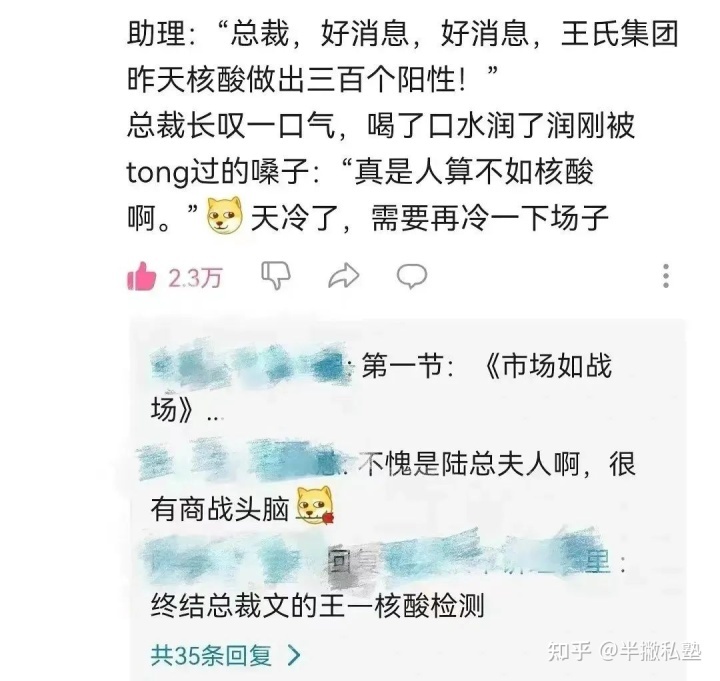Screen dimensions: 720x681
Task: Reply using the speech bubble icon
Action: (x=412, y=275)
